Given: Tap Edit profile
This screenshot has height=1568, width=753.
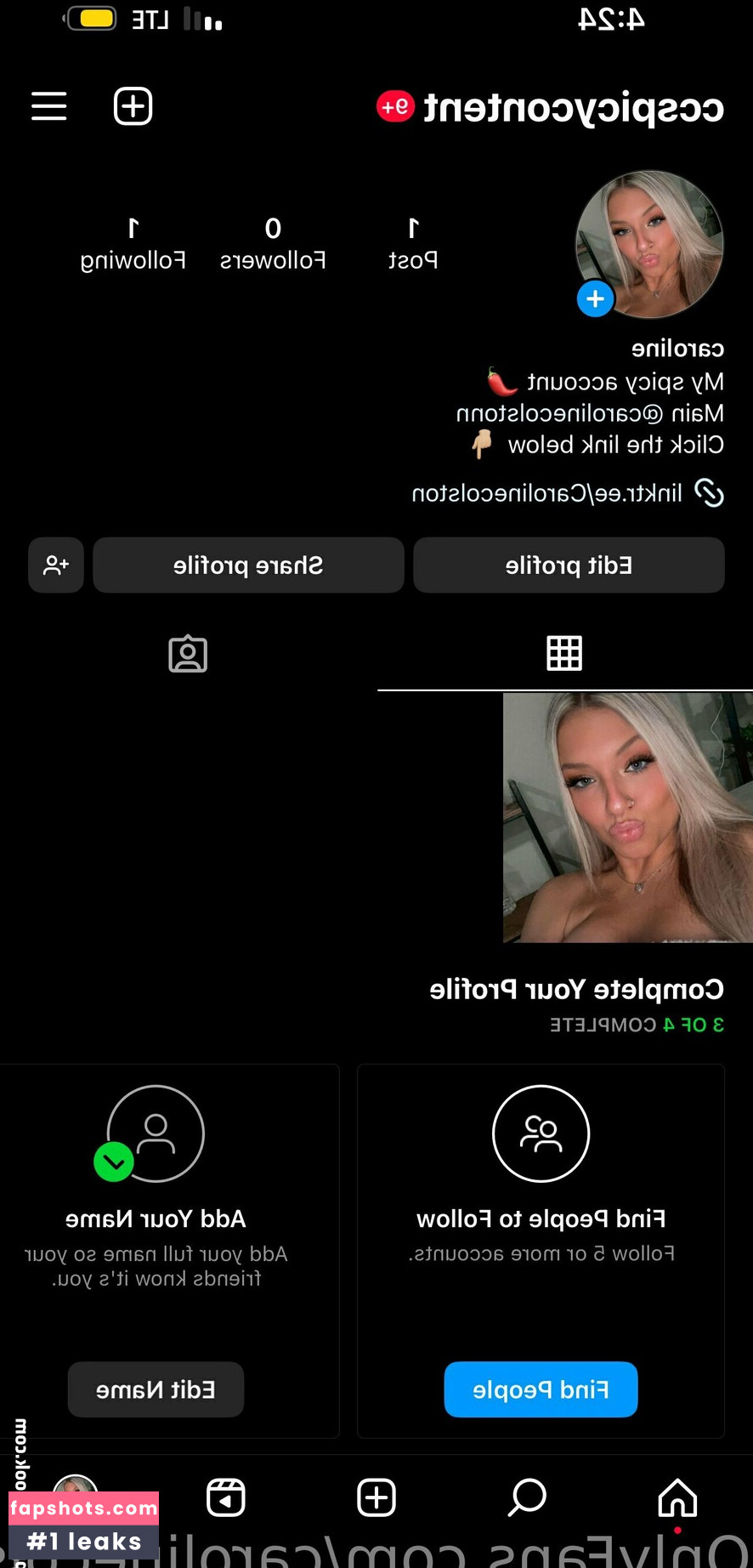Looking at the screenshot, I should click(x=569, y=565).
